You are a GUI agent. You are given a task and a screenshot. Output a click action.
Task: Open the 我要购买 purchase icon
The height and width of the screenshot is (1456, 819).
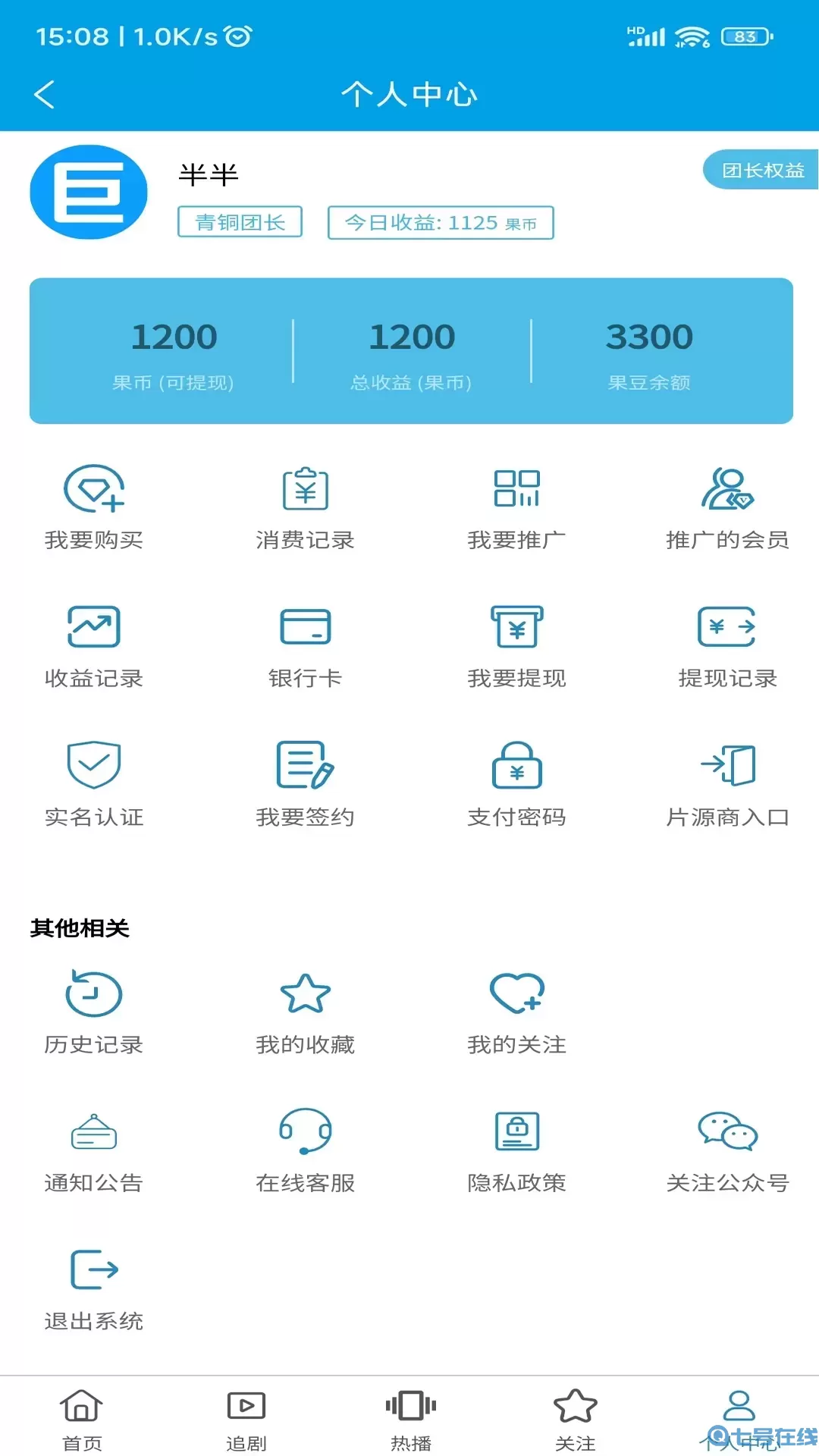94,505
